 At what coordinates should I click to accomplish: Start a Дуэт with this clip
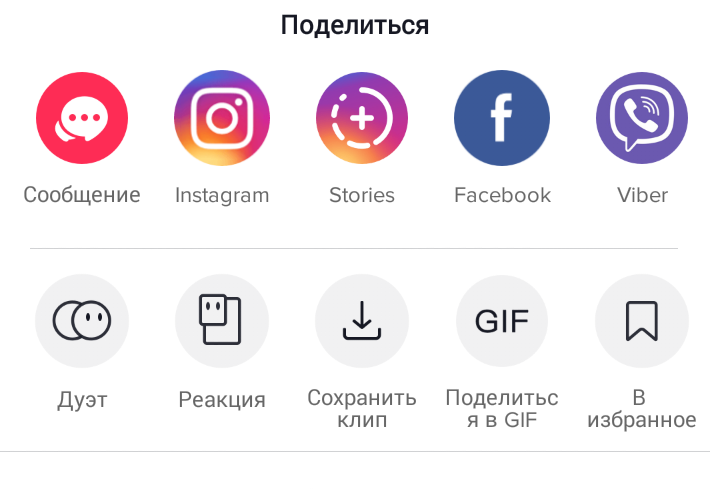point(82,321)
